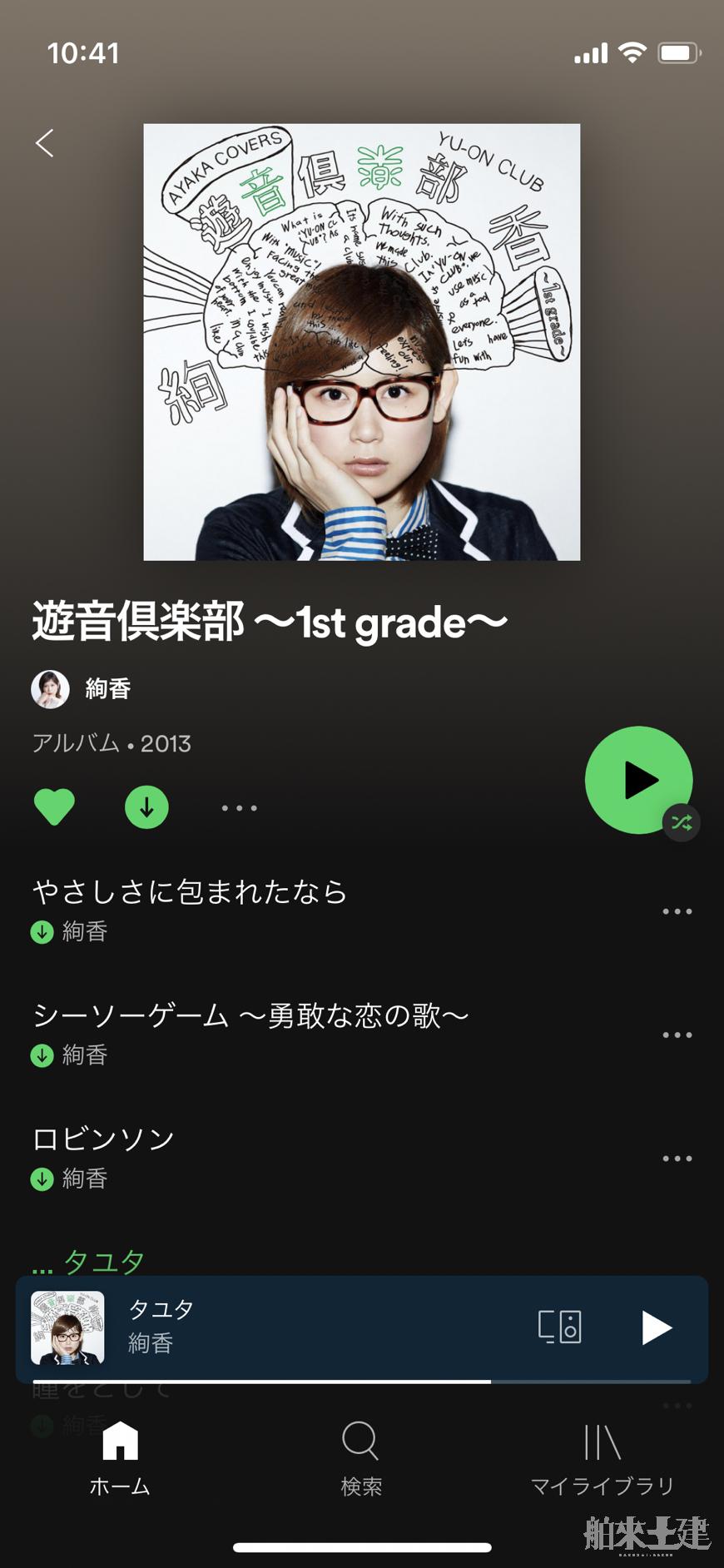Viewport: 724px width, 1568px height.
Task: Open options for やさしさに包まれたなら
Action: [x=677, y=911]
